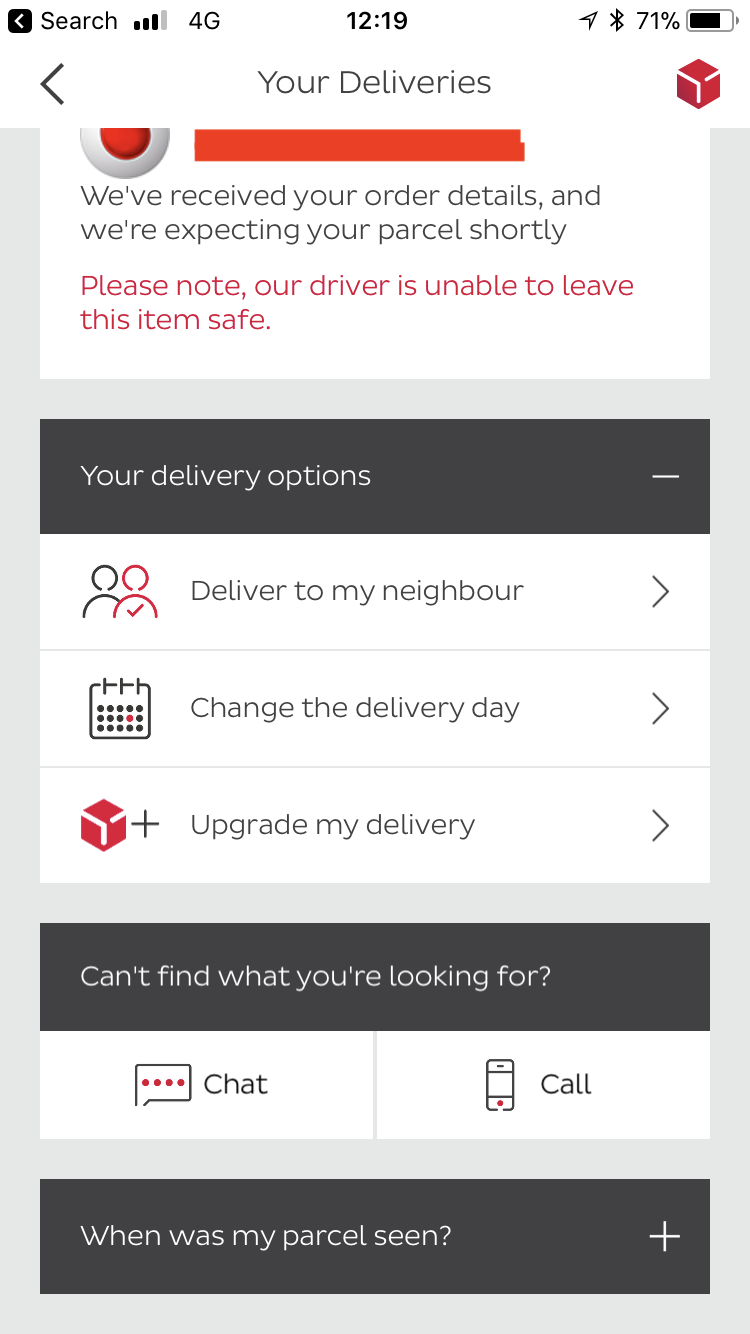Choose Upgrade my delivery
Image resolution: width=750 pixels, height=1334 pixels.
pyautogui.click(x=375, y=825)
